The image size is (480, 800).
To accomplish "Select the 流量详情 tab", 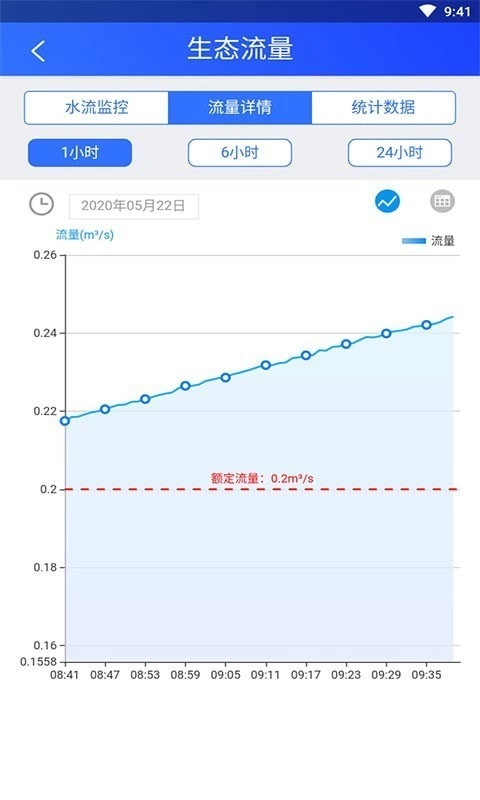I will point(240,108).
